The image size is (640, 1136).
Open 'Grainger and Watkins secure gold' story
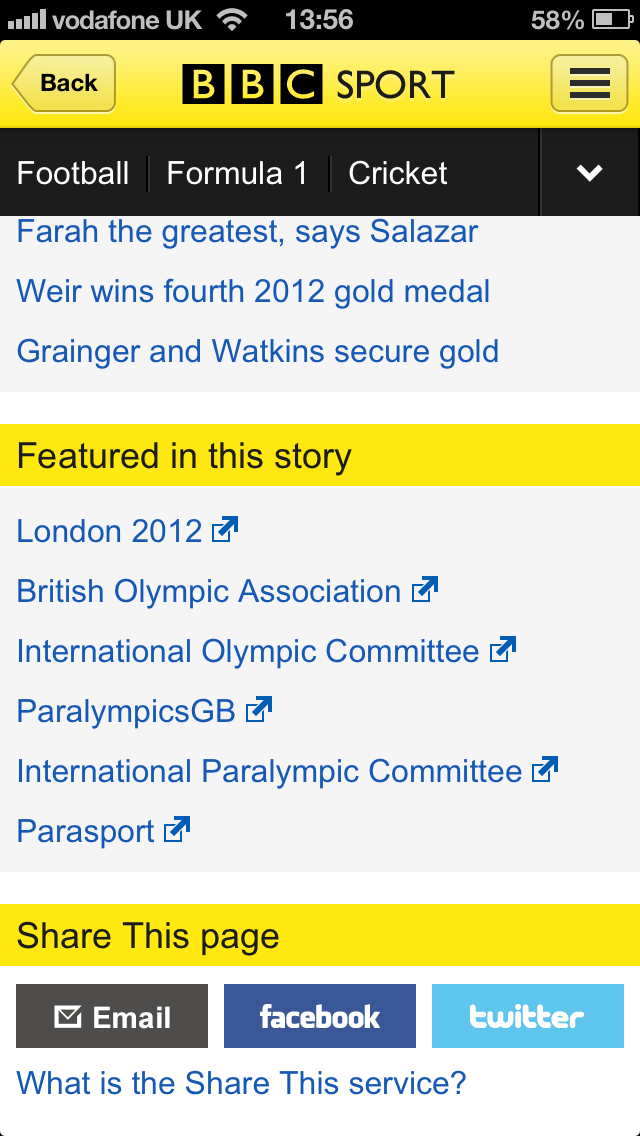pyautogui.click(x=257, y=351)
